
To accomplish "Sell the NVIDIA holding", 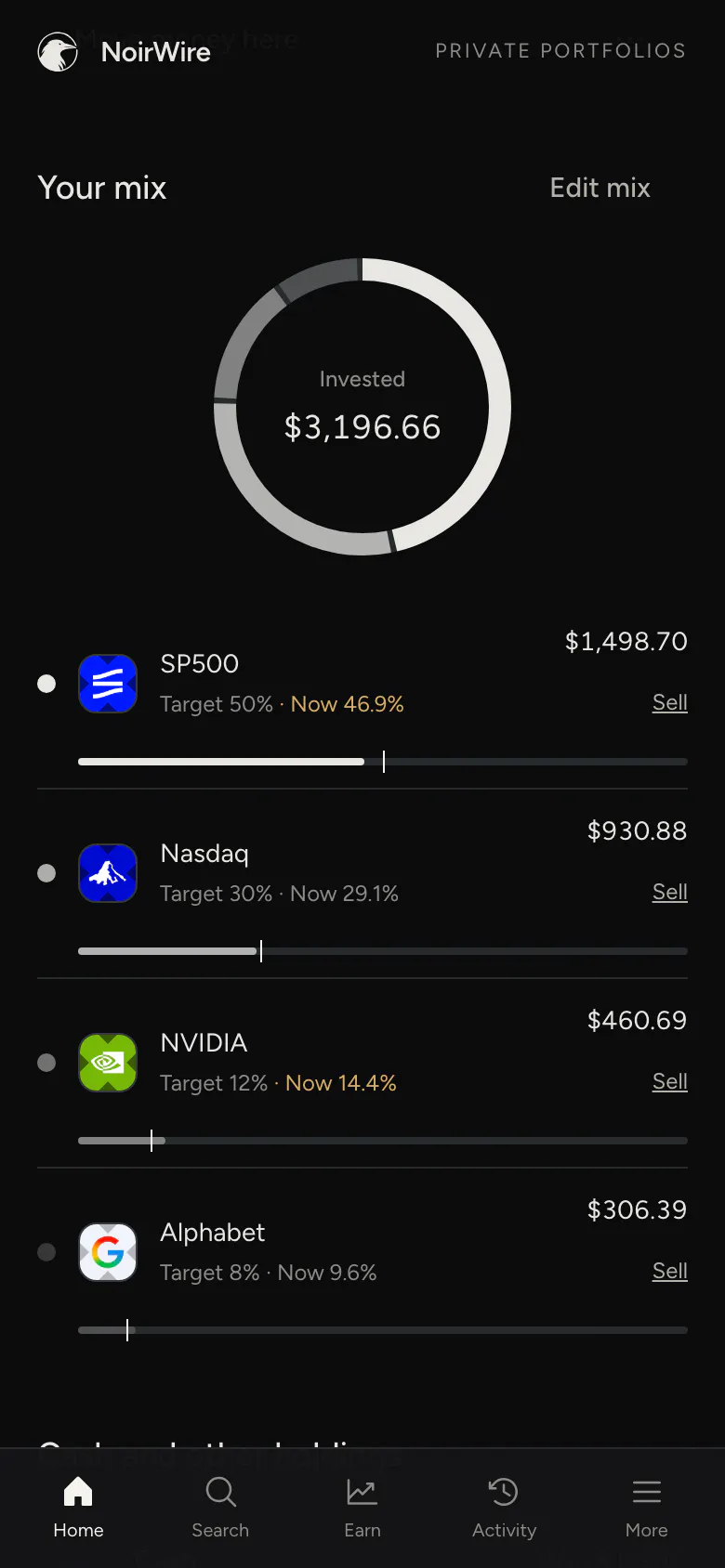I will (669, 1081).
